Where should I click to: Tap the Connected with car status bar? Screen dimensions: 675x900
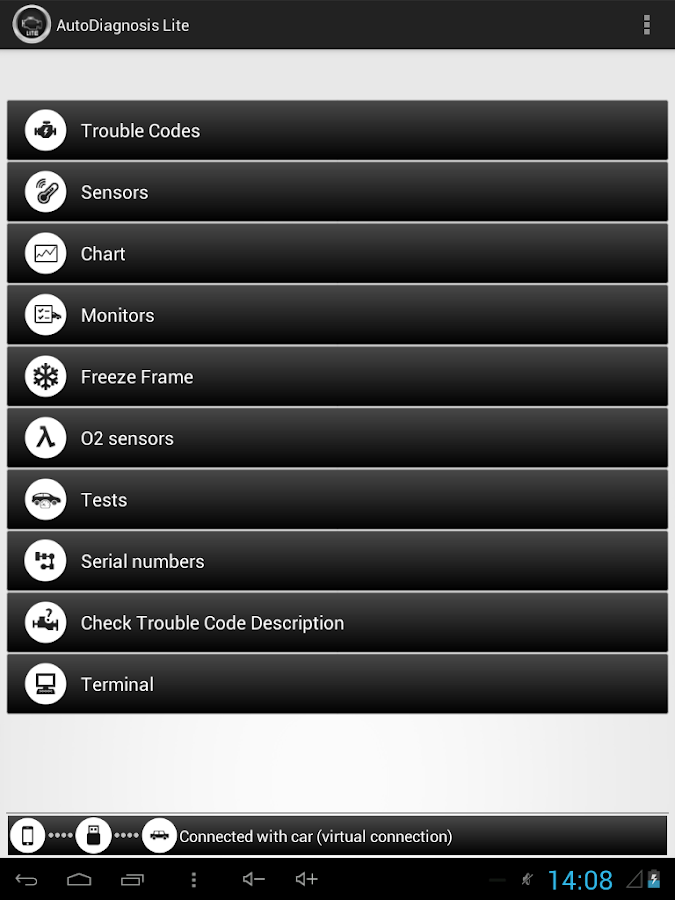point(337,835)
